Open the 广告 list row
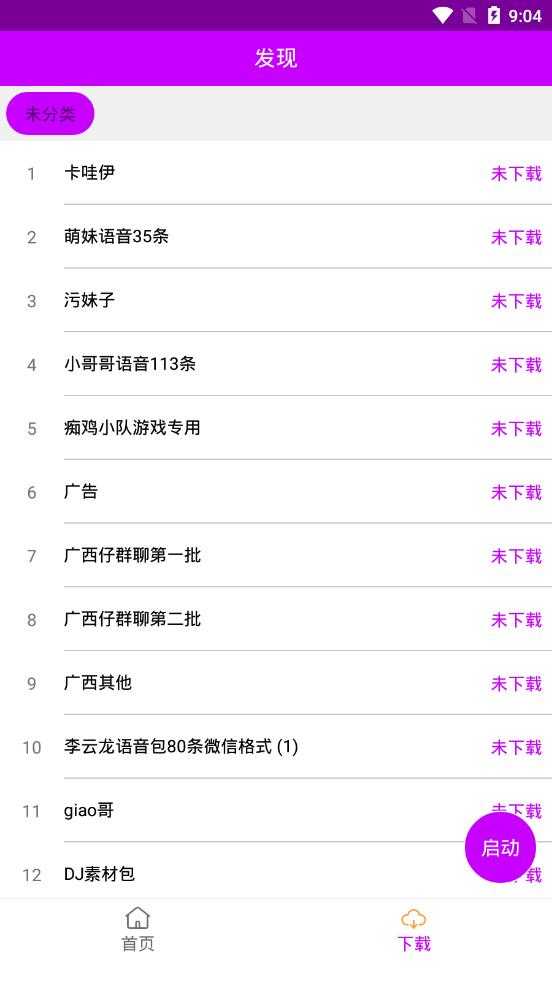 click(276, 492)
